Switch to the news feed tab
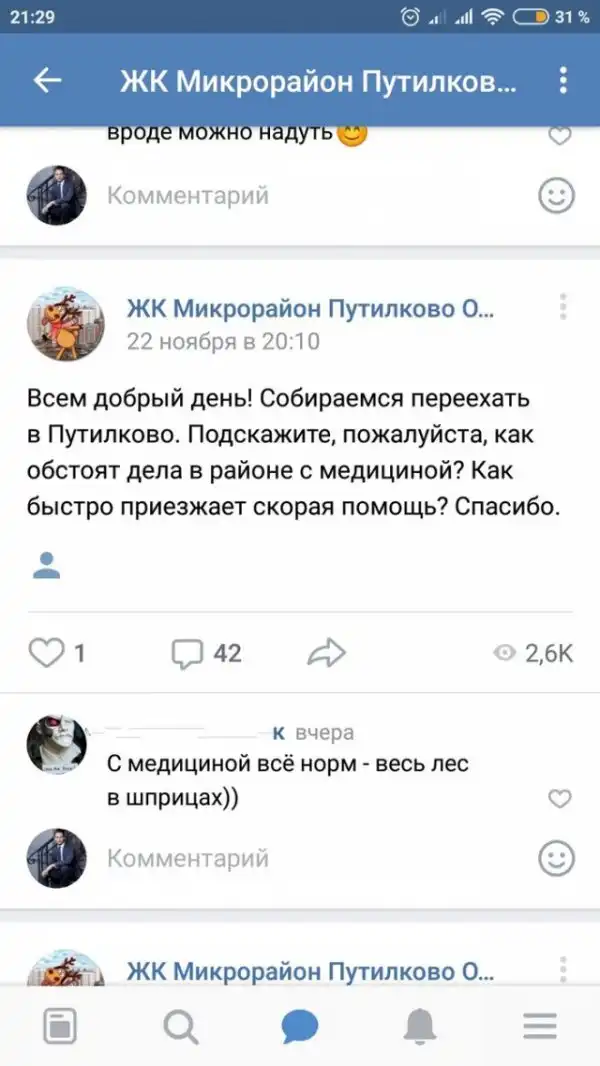 click(60, 1026)
